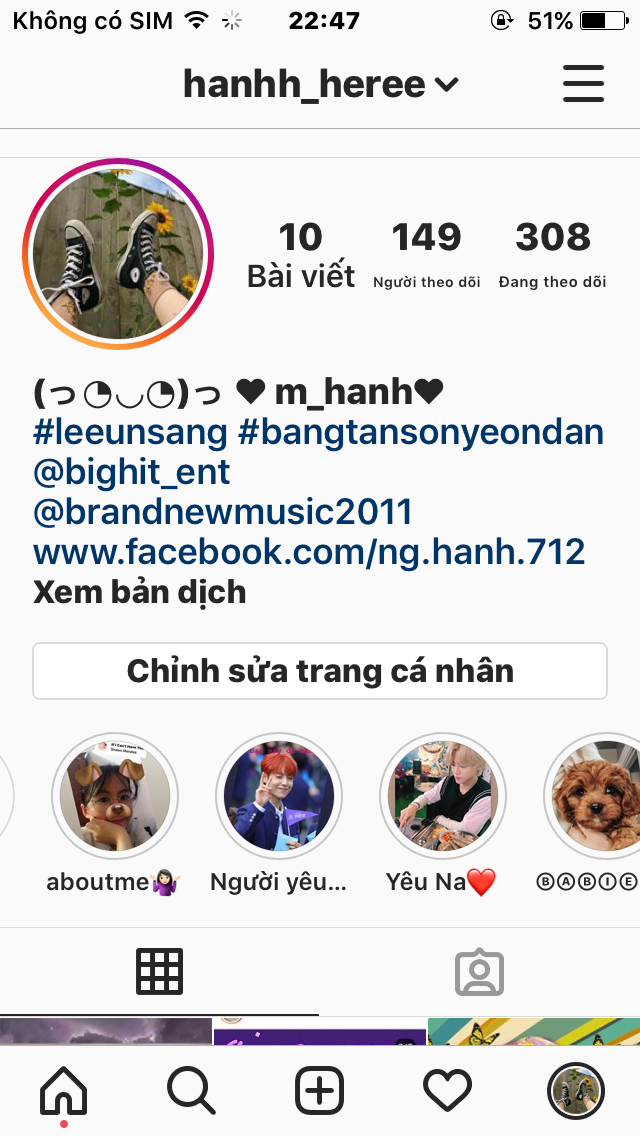
Task: View the profile picture story
Action: [x=118, y=255]
